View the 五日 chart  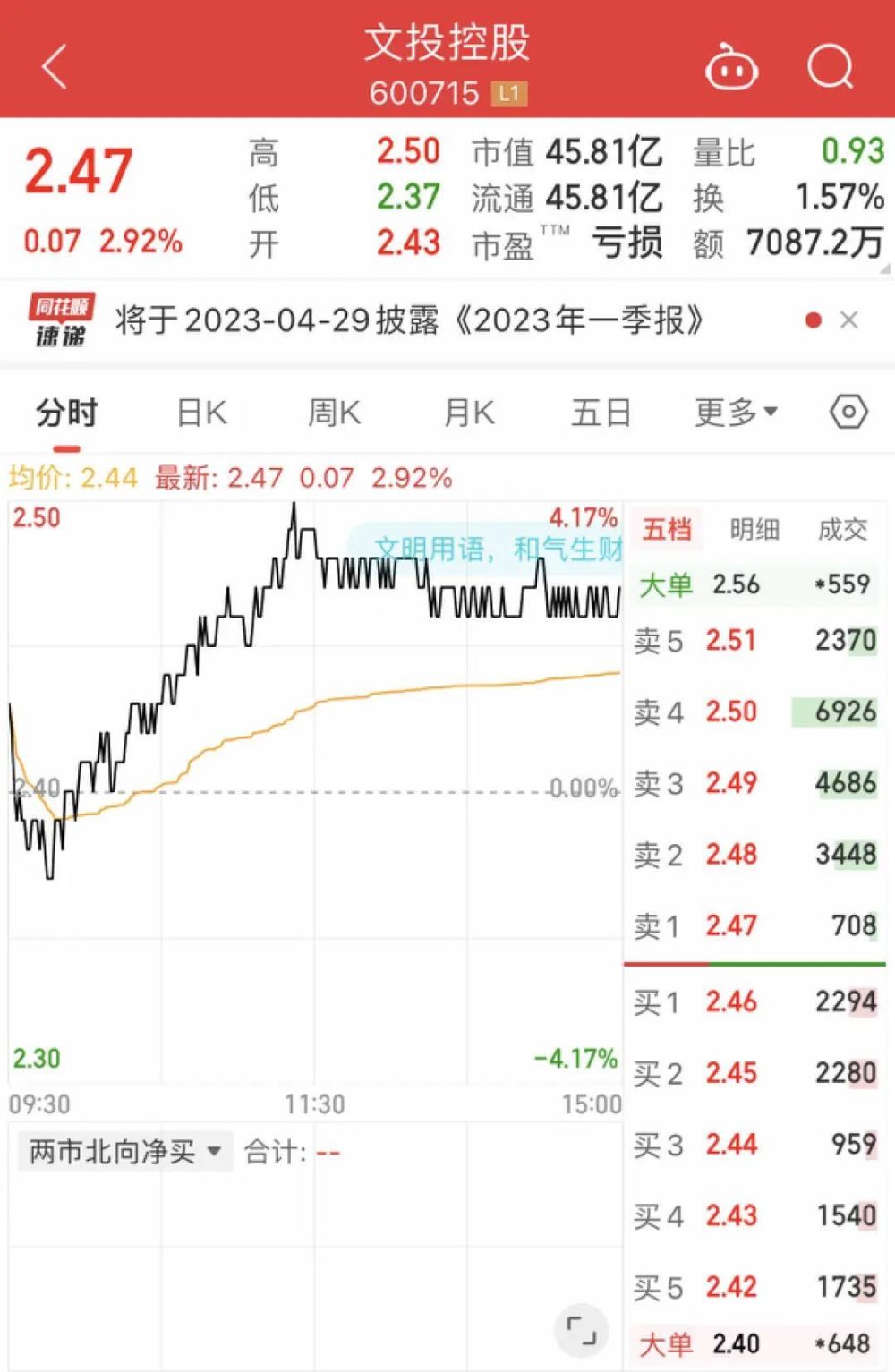tap(601, 413)
